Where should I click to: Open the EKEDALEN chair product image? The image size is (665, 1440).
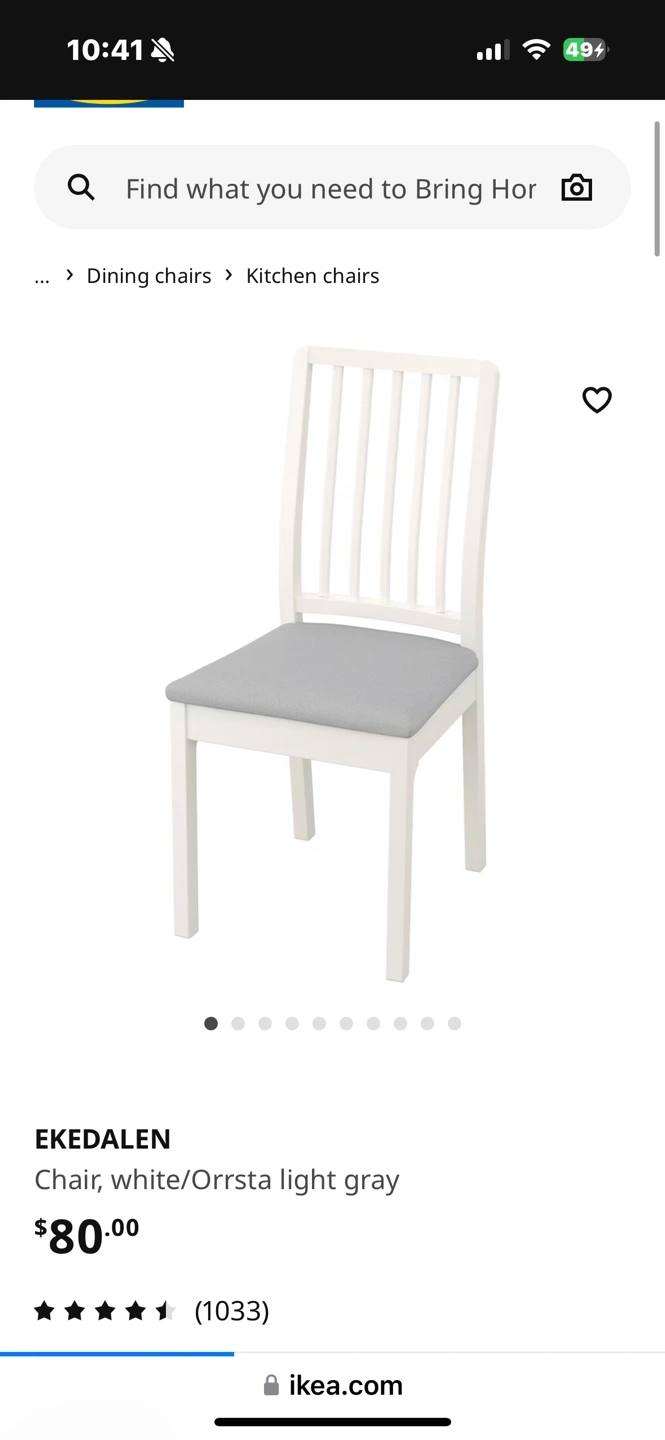332,660
